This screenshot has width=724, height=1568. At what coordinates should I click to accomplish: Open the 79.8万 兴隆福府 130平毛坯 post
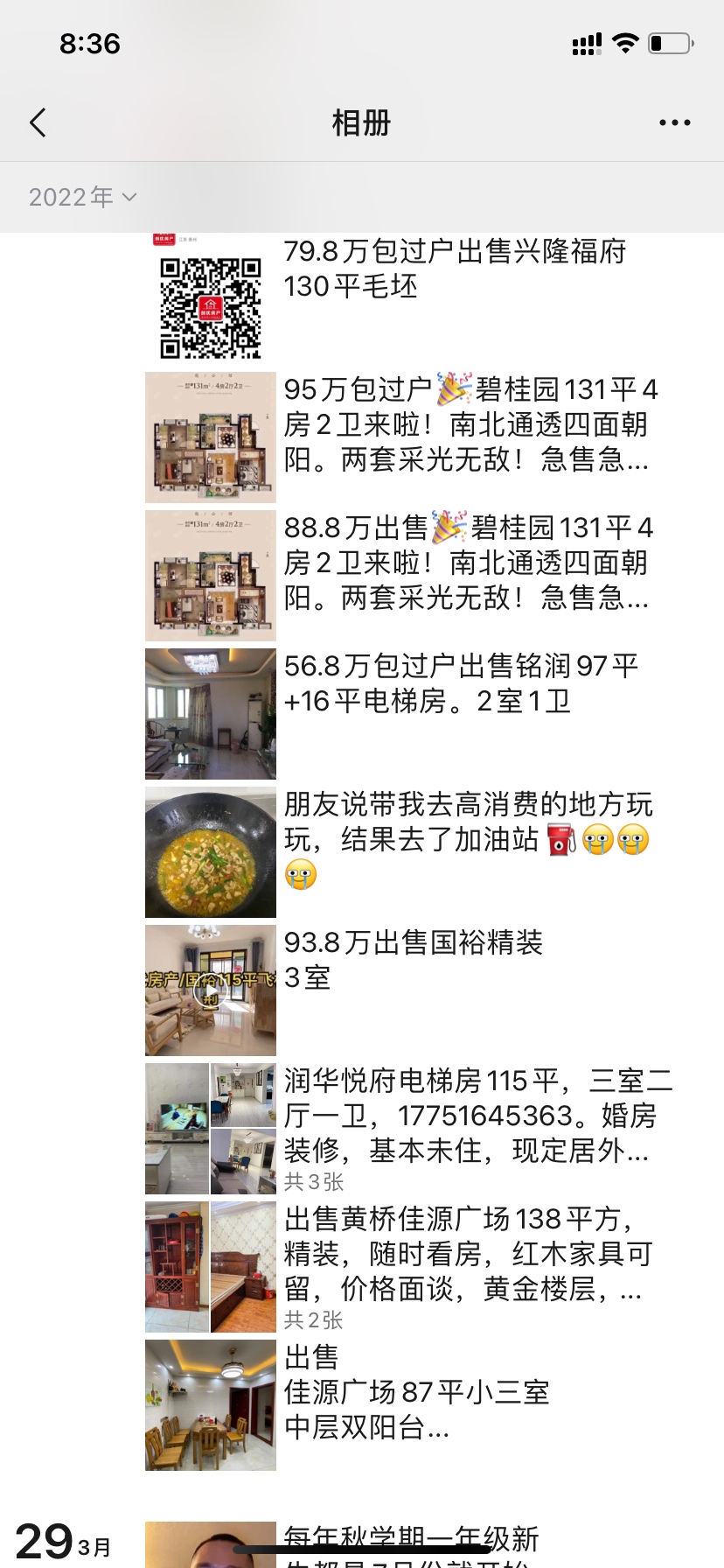(x=407, y=297)
